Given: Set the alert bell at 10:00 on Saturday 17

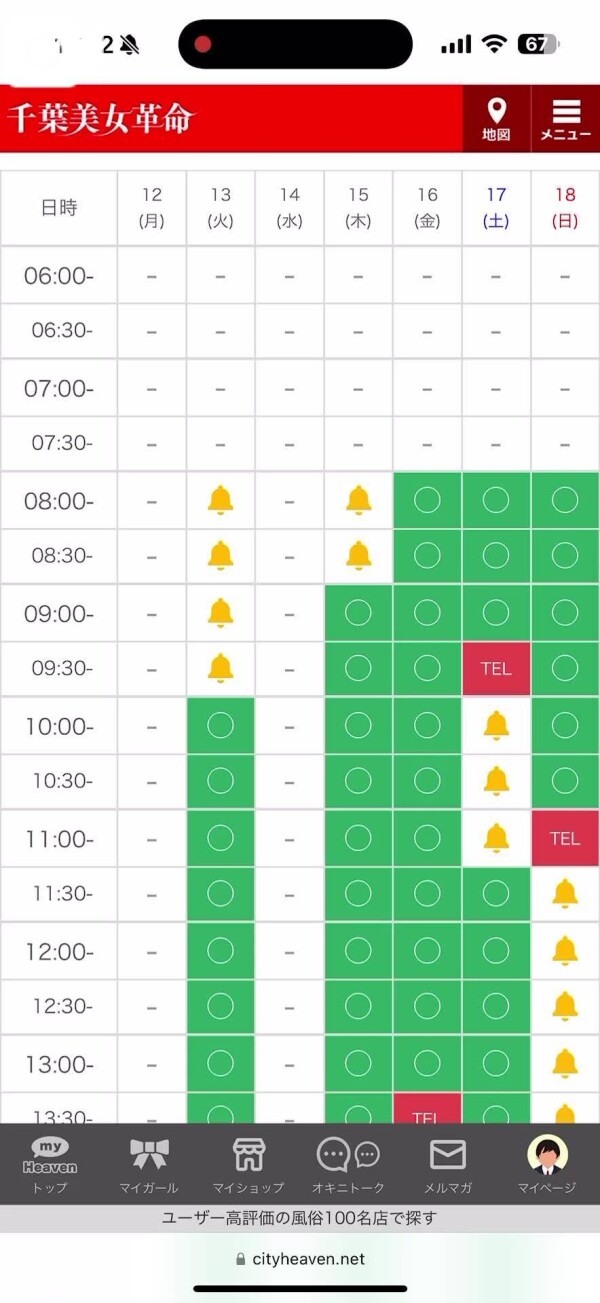Looking at the screenshot, I should (x=496, y=726).
